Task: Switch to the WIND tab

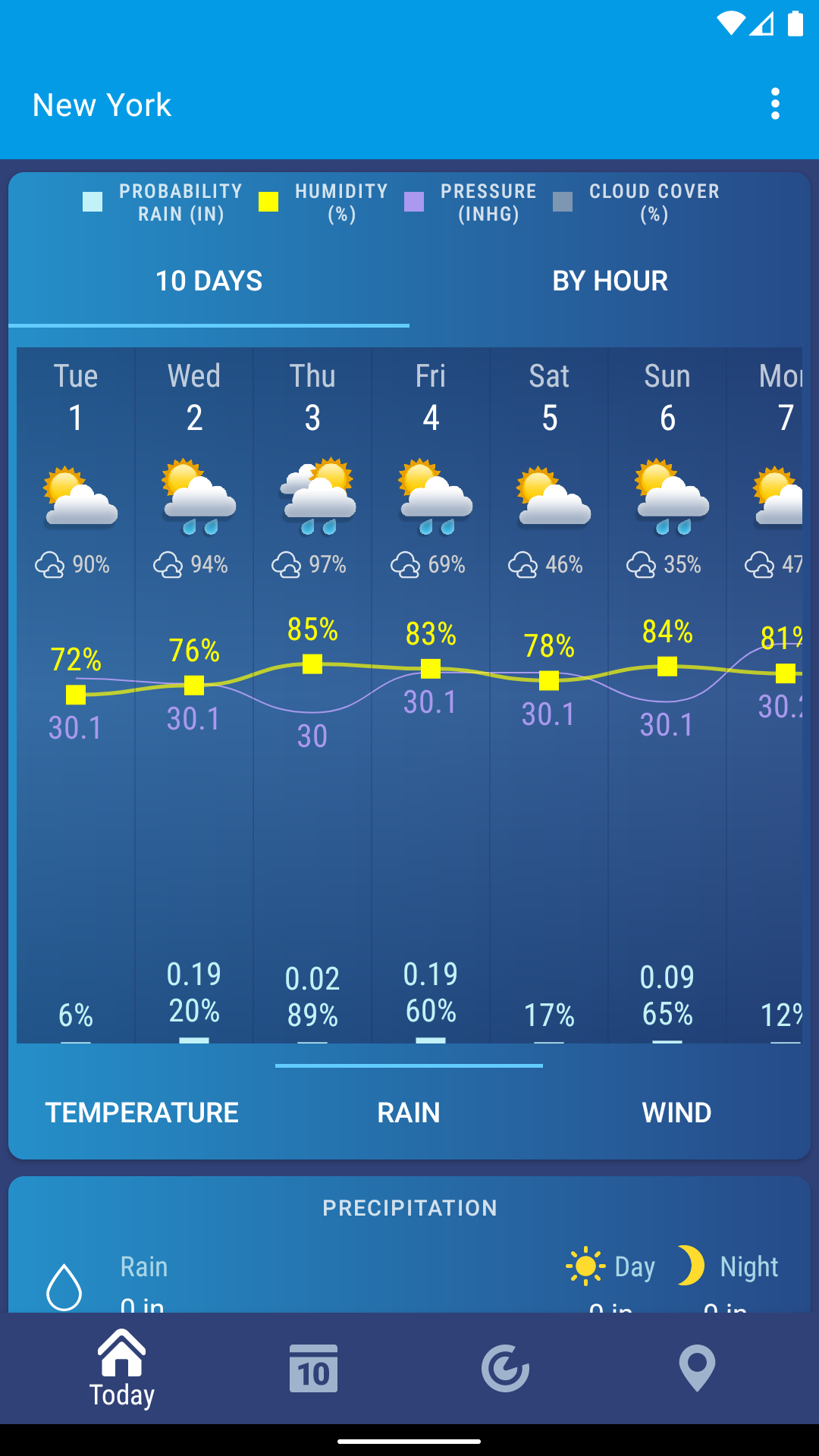Action: tap(676, 1112)
